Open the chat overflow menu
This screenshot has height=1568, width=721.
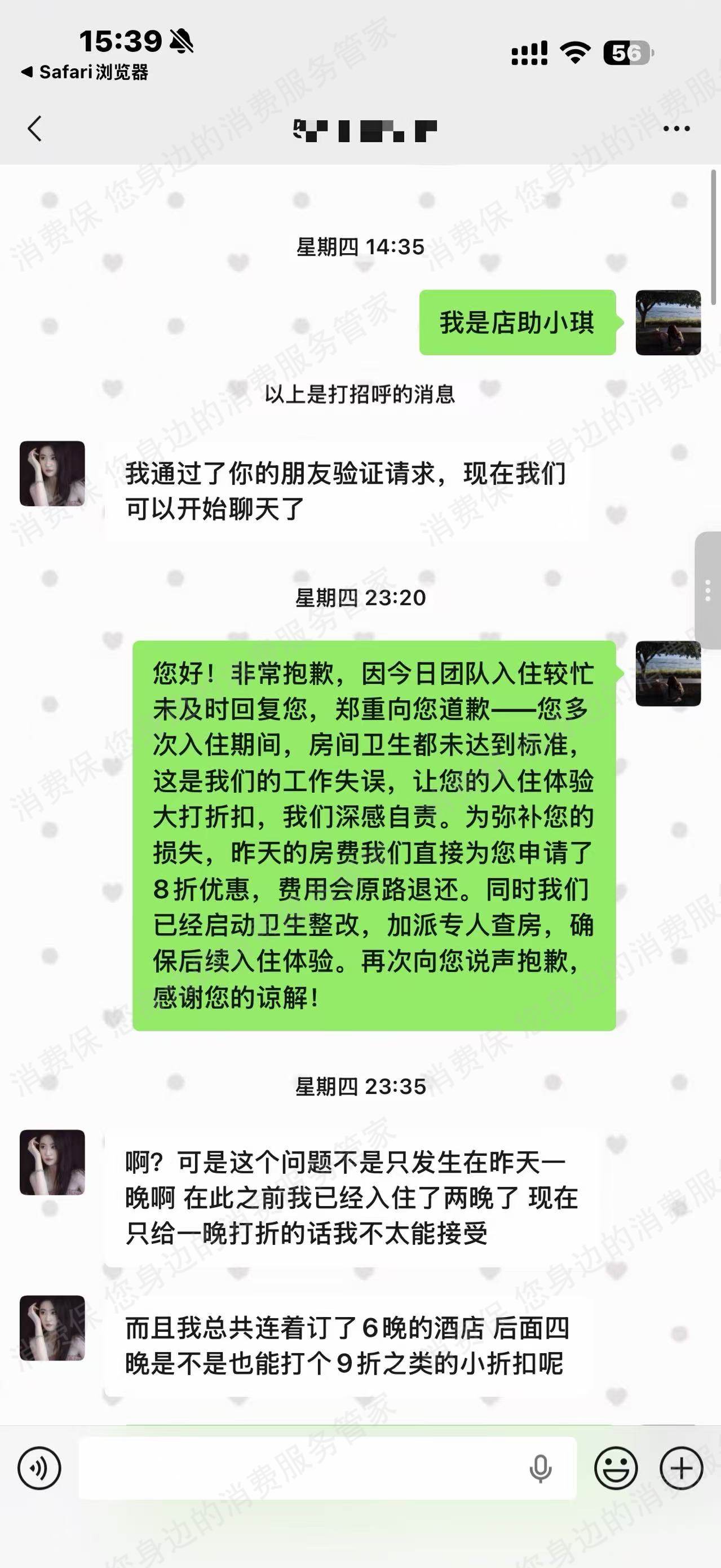[676, 129]
